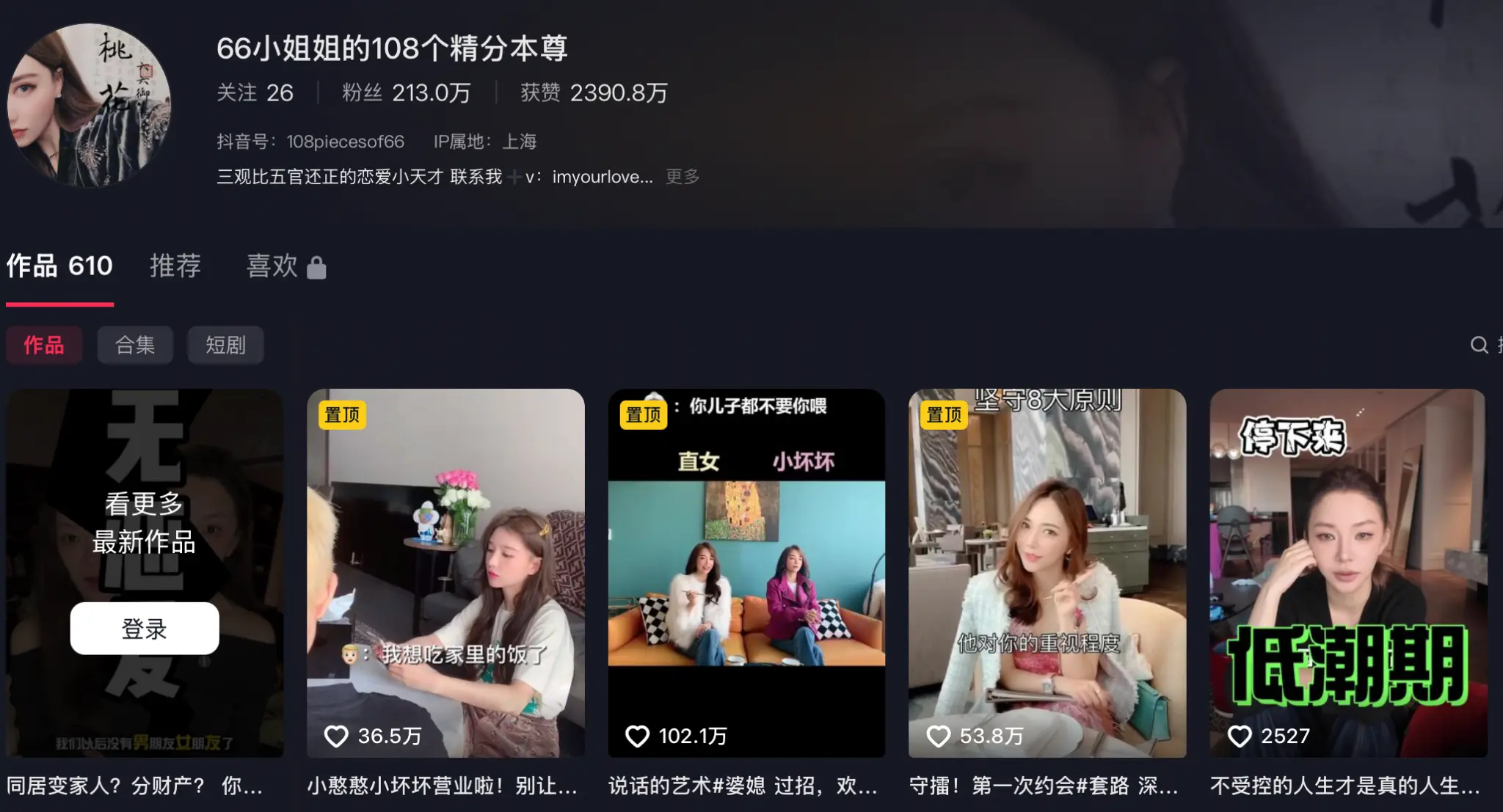Filter by the 合集 chip
The width and height of the screenshot is (1503, 812).
pos(135,345)
